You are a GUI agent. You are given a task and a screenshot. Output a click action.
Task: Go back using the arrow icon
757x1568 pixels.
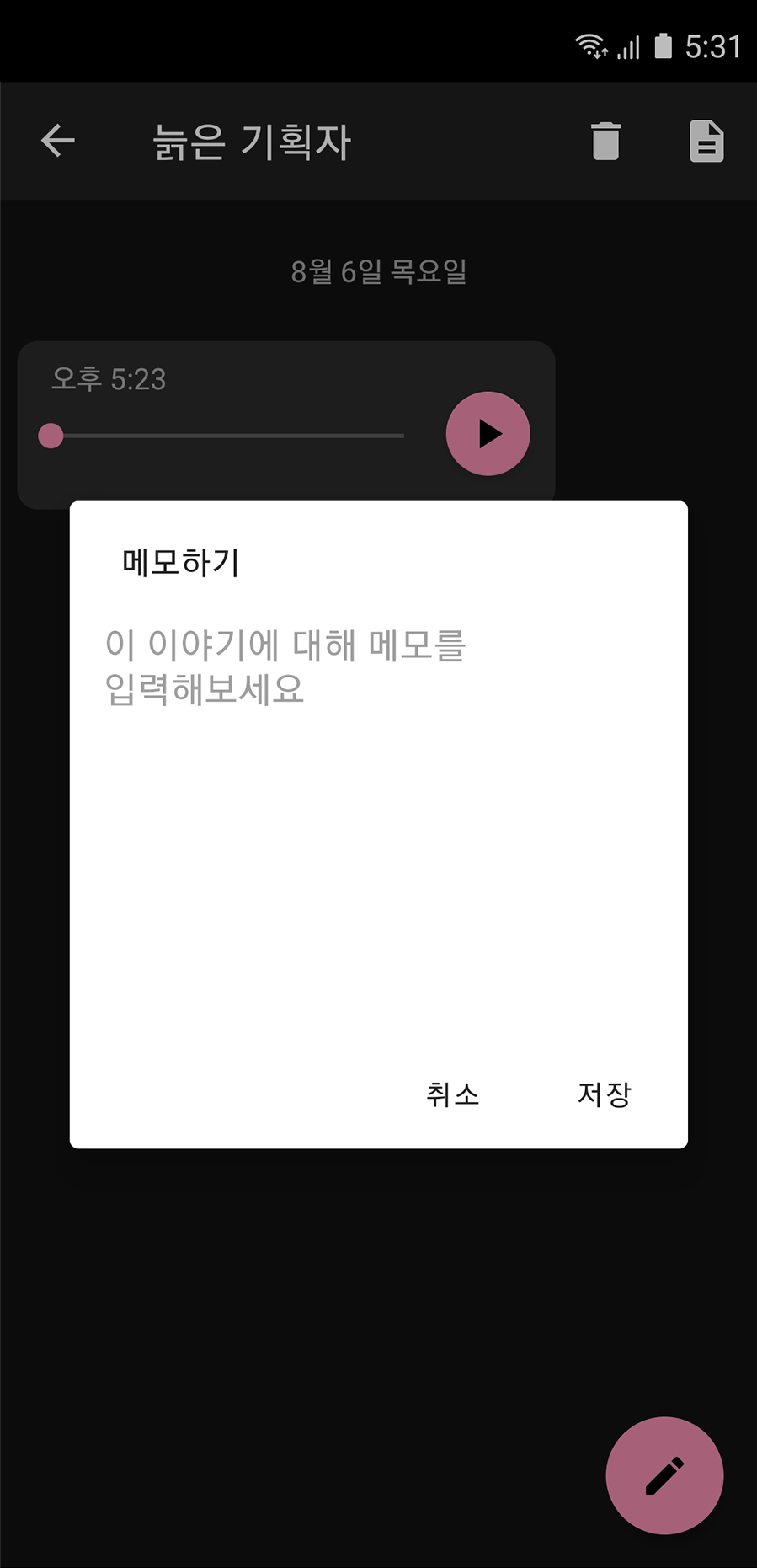pyautogui.click(x=58, y=141)
